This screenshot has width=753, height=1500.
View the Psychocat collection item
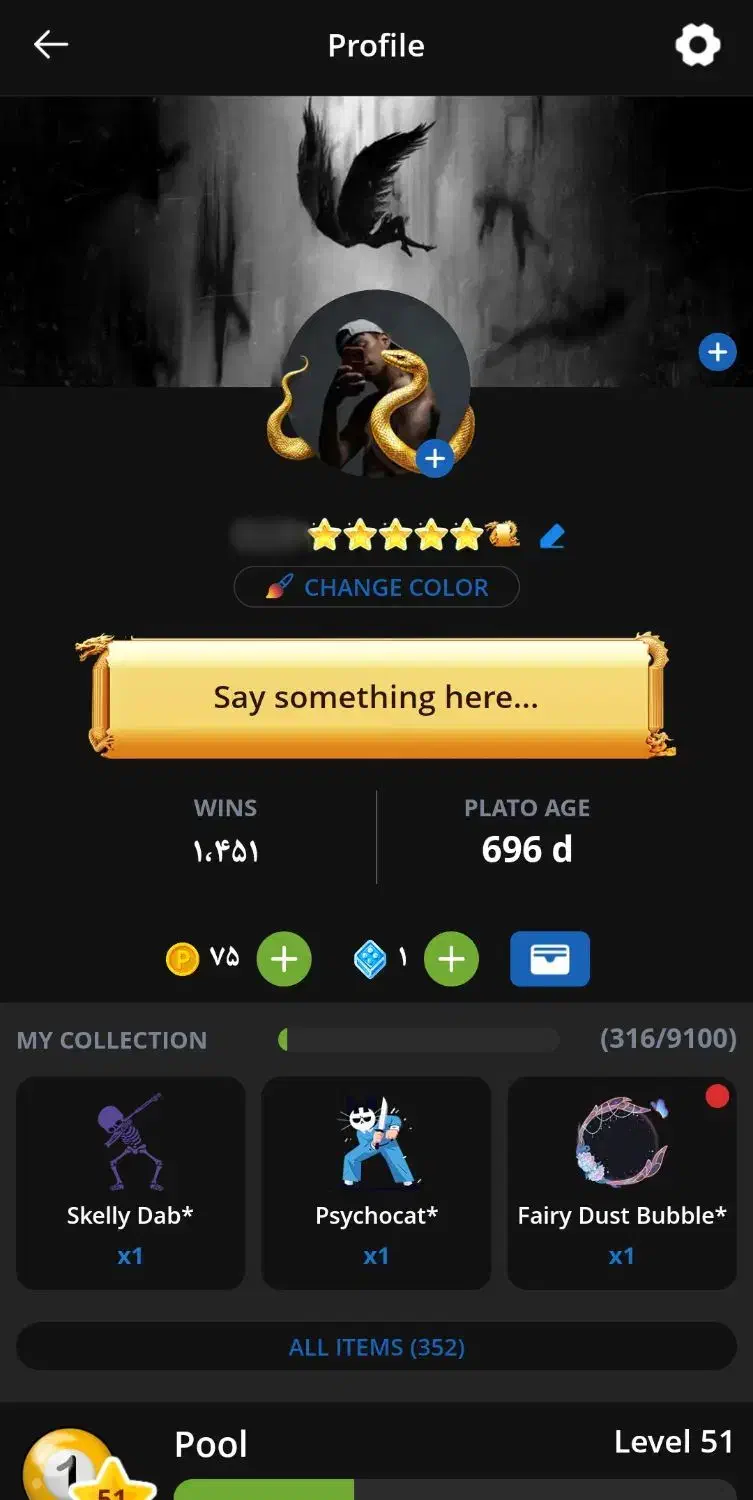tap(376, 1182)
